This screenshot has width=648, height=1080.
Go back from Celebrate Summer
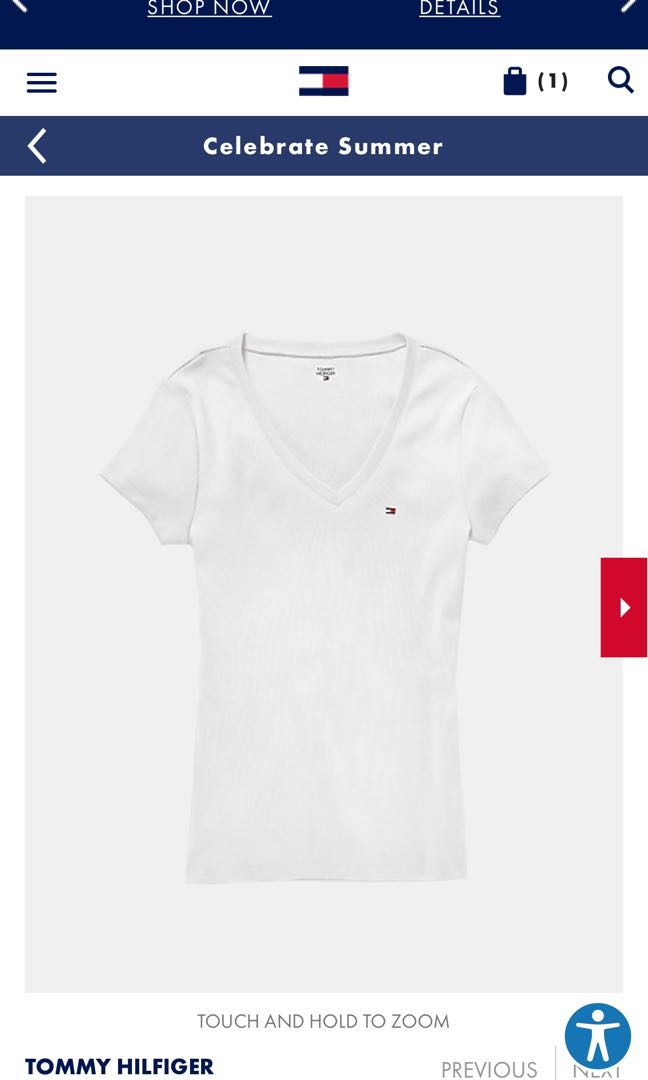point(37,146)
